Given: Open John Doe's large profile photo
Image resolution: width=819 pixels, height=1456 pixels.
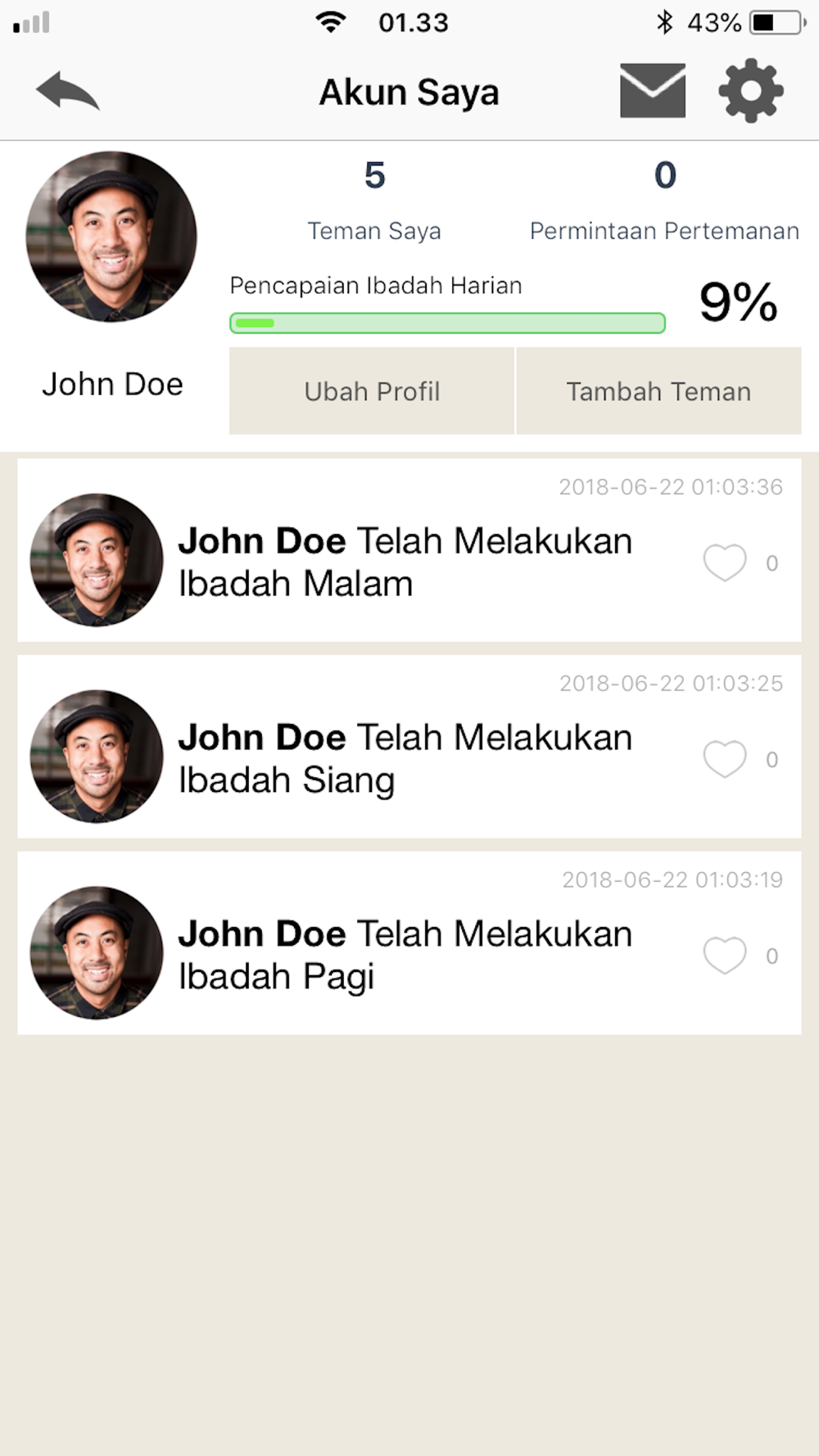Looking at the screenshot, I should point(111,237).
